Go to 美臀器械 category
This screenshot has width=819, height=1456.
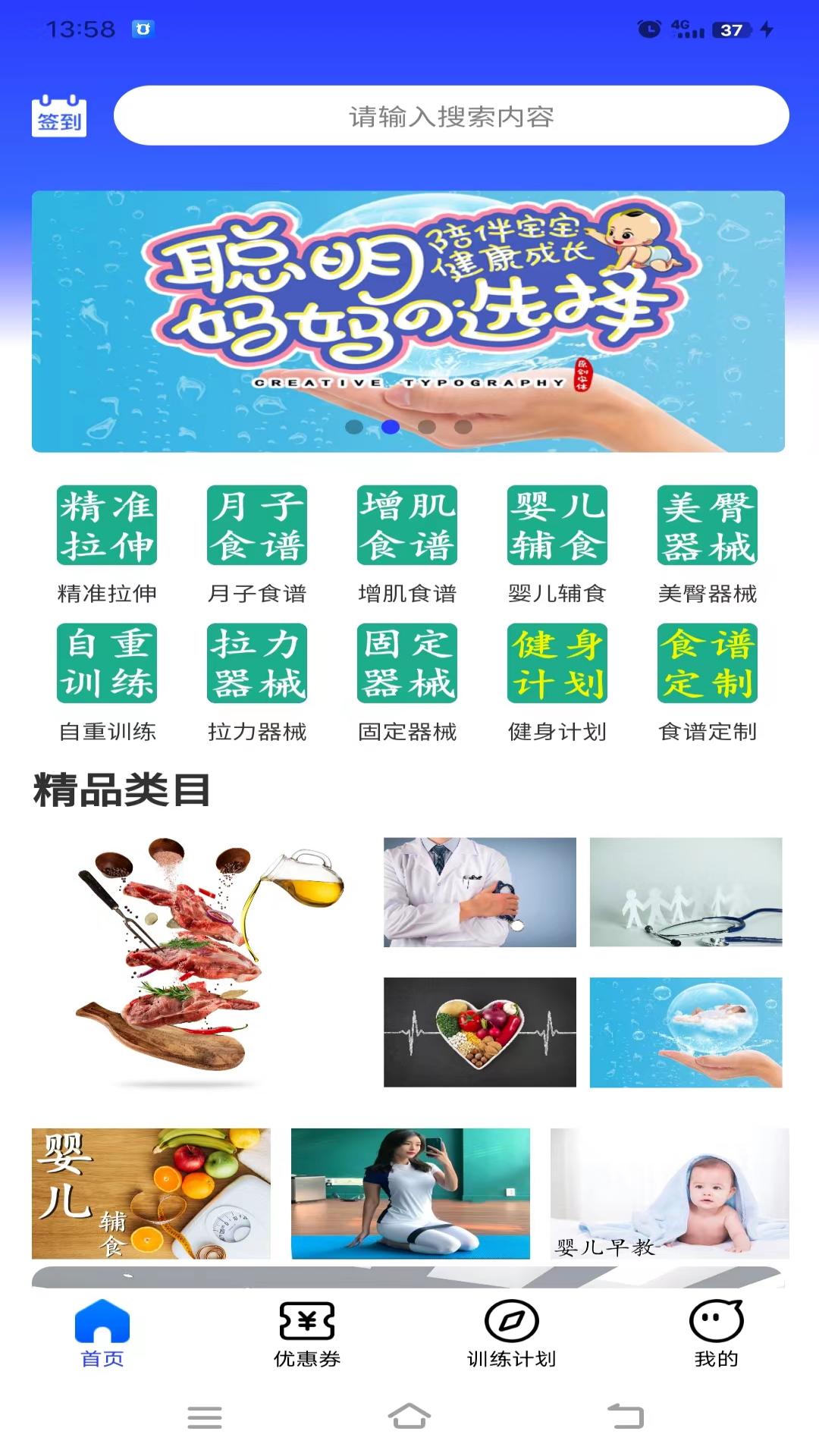click(708, 526)
